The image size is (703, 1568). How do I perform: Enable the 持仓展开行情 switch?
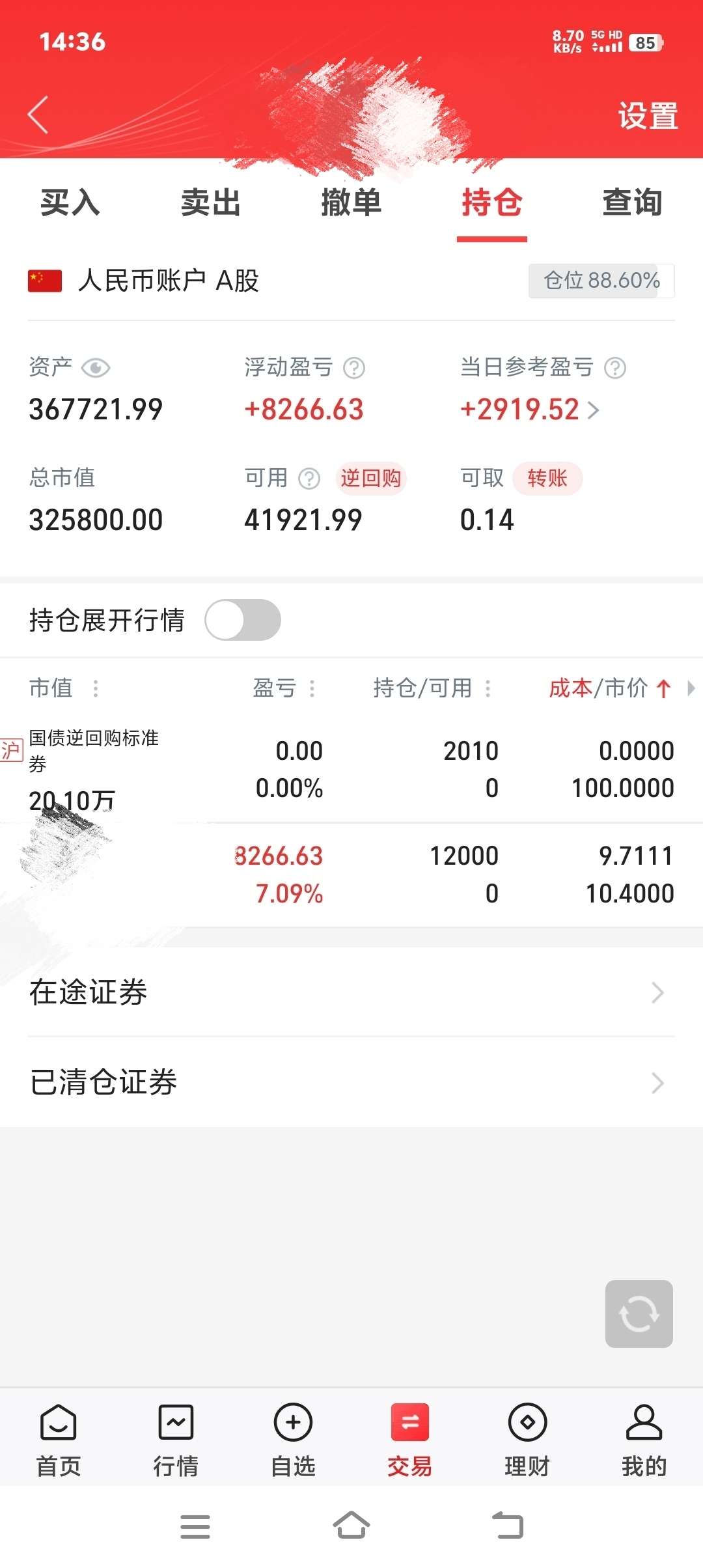pos(243,620)
